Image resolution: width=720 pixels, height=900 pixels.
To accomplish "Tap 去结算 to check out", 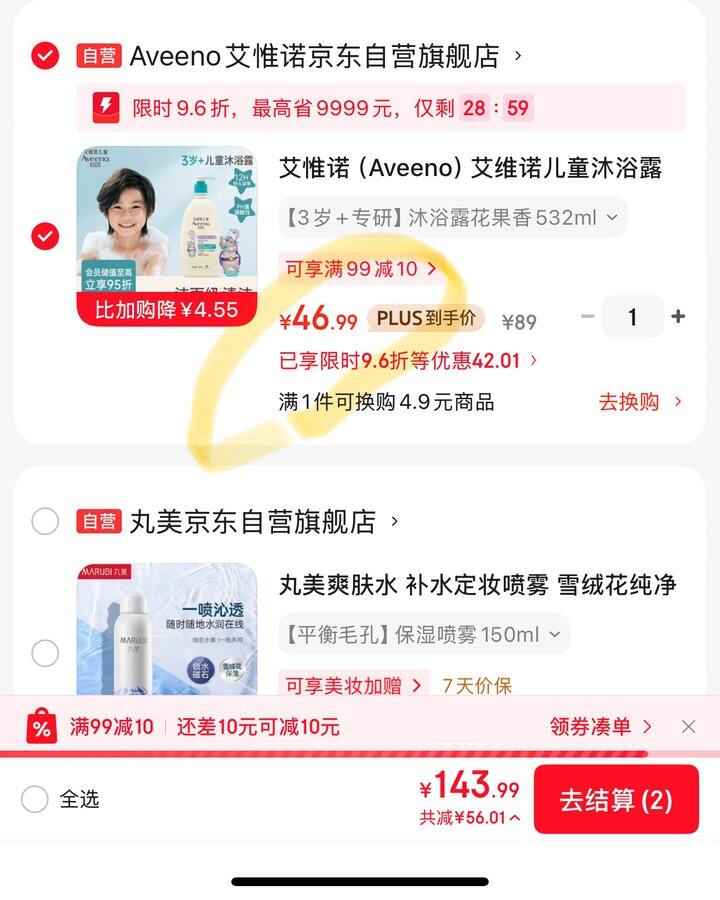I will (x=616, y=800).
